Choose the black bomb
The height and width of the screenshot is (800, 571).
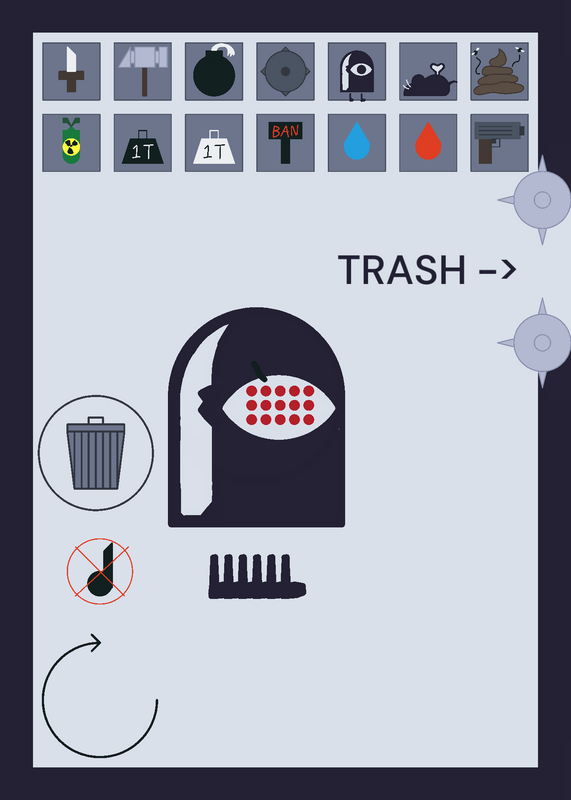pyautogui.click(x=214, y=71)
